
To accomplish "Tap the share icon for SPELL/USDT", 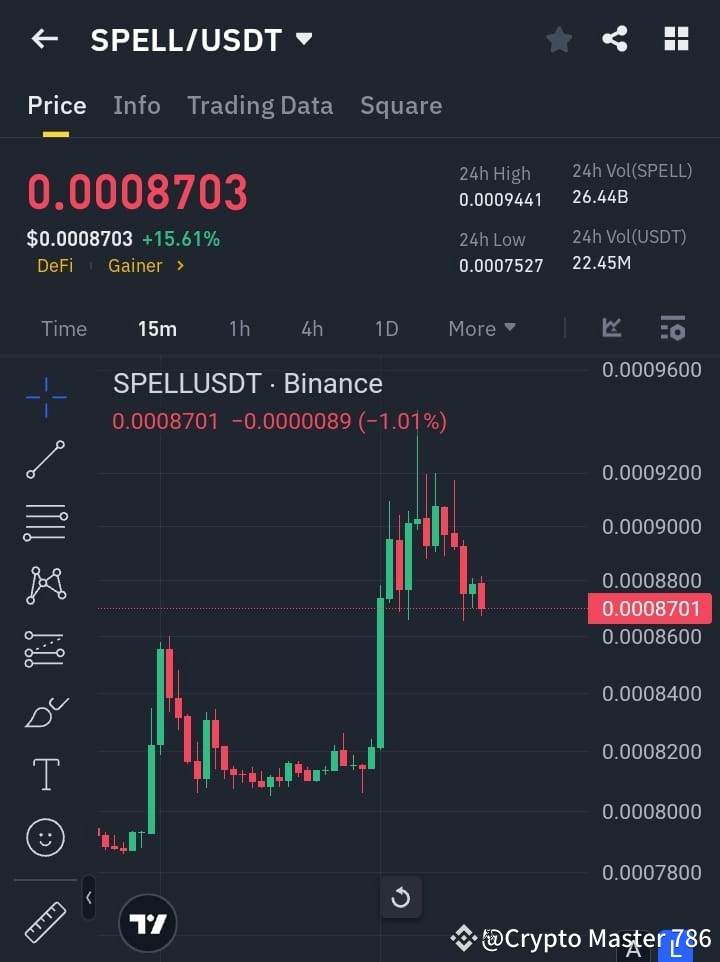I will [616, 39].
